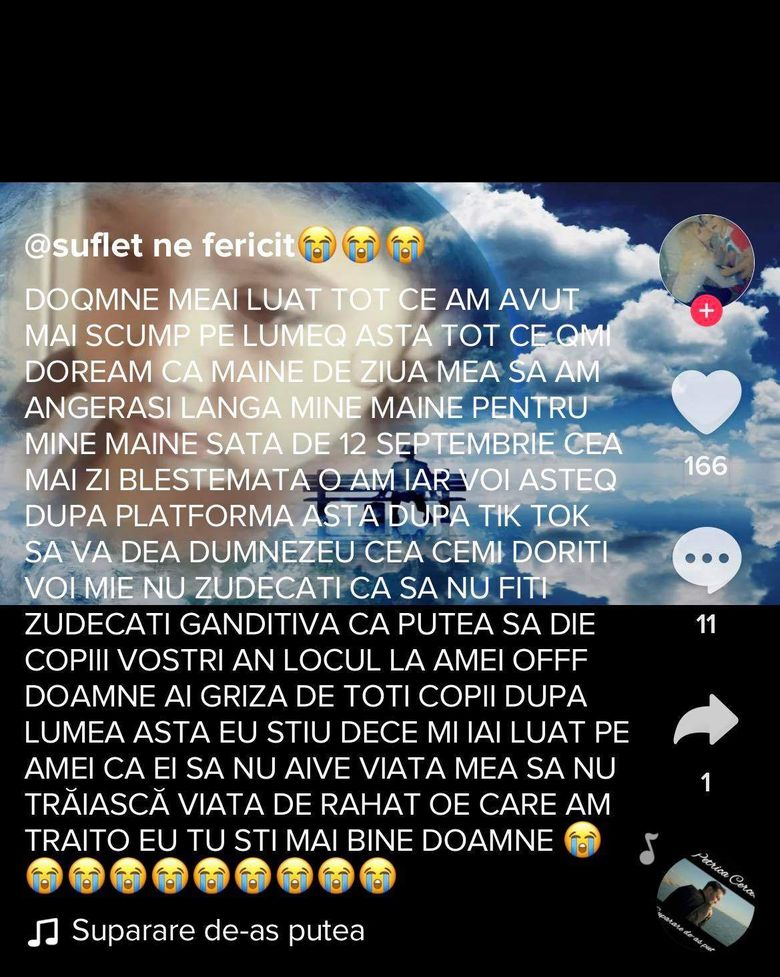Open the sound "Suparare de-as putea"

pos(218,932)
